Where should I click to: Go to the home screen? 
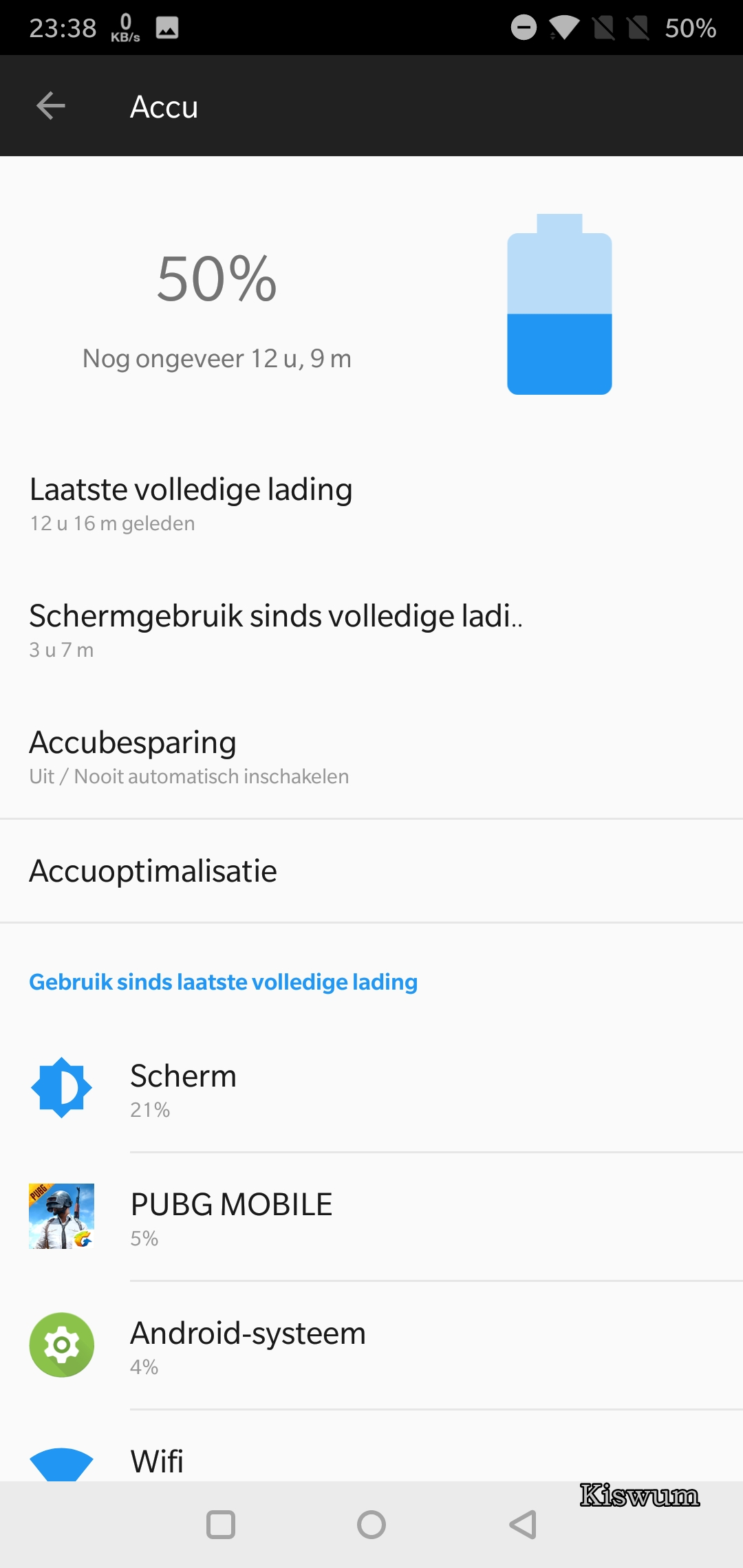371,1525
